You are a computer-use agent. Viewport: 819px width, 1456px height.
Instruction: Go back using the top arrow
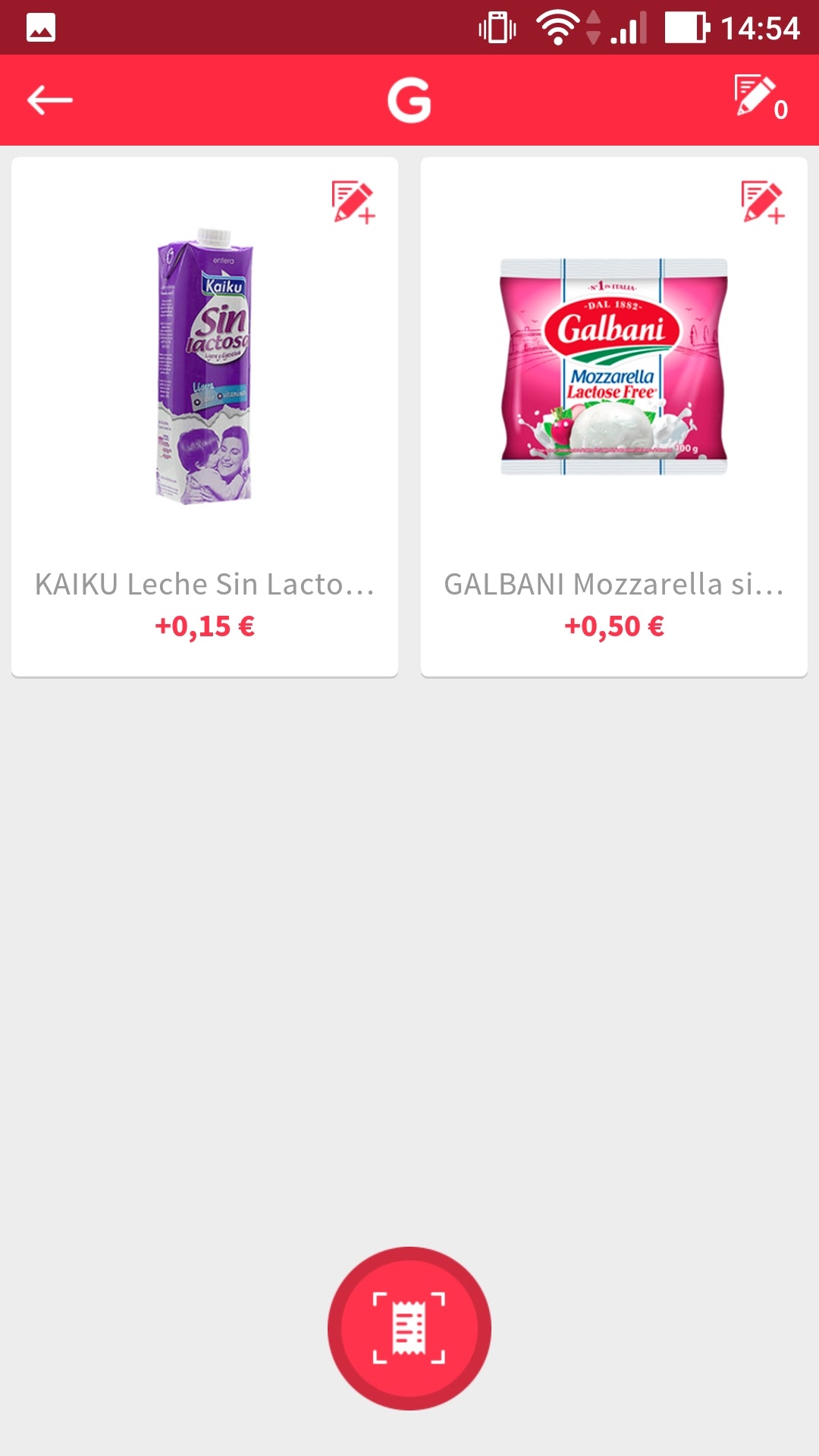point(49,100)
